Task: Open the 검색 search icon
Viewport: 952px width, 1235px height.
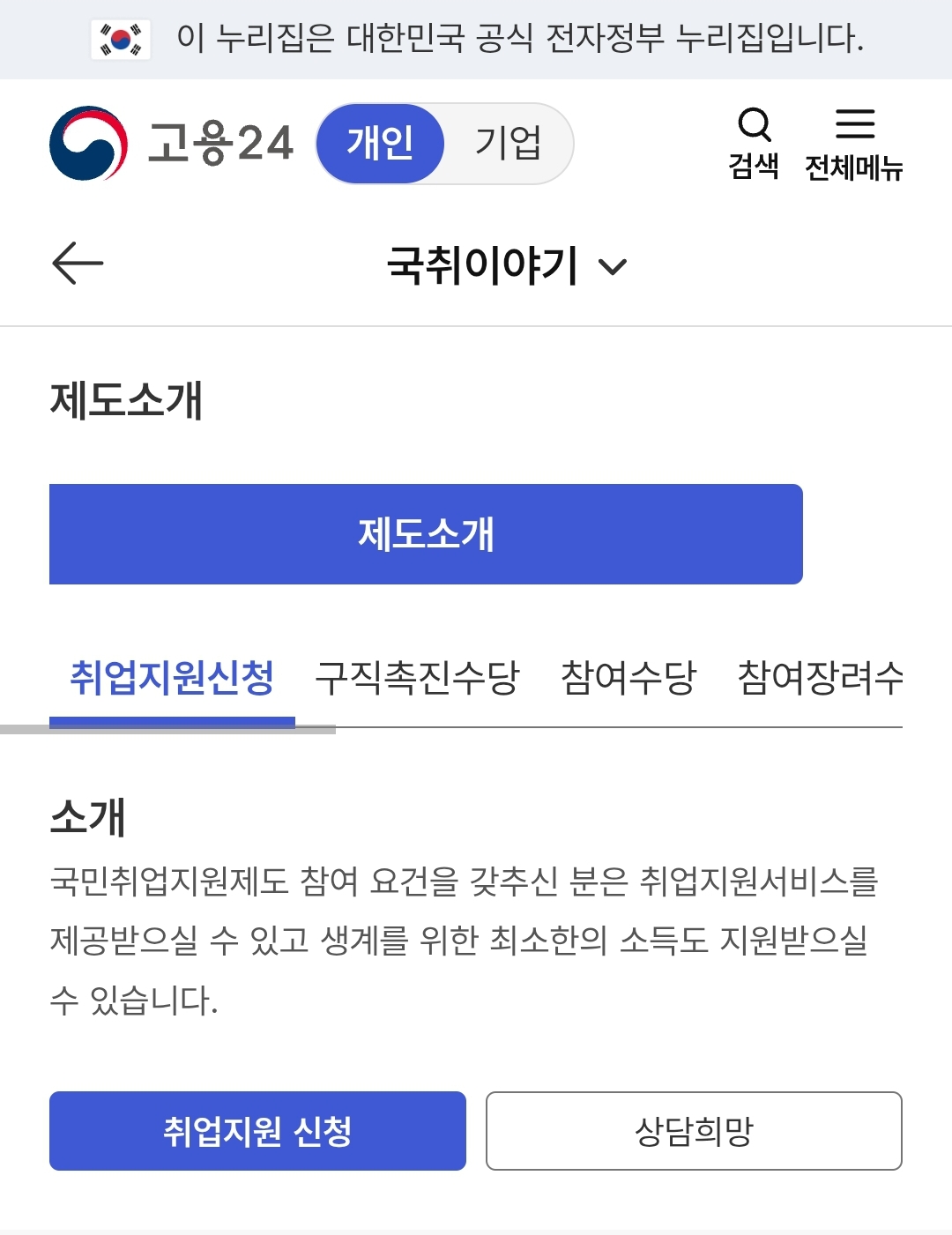Action: pos(754,143)
